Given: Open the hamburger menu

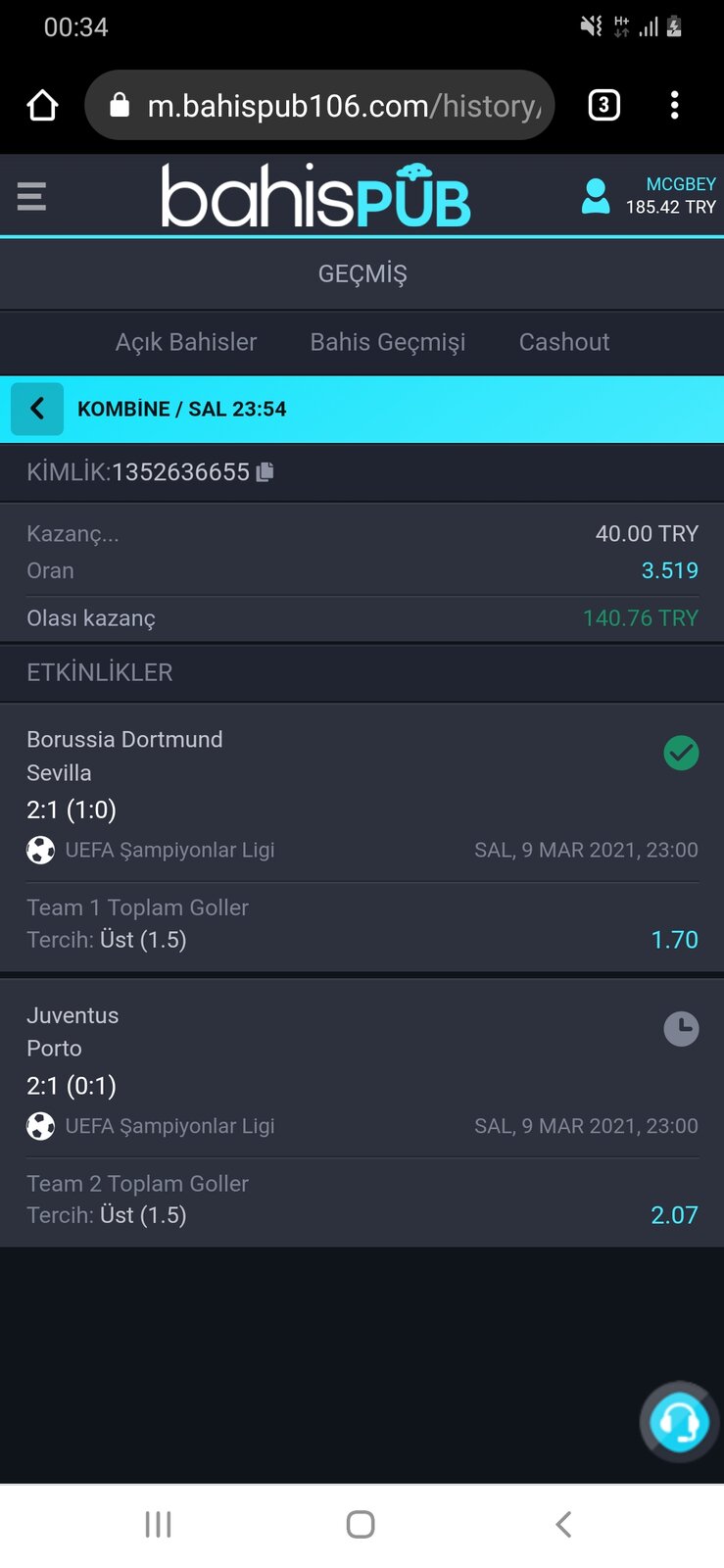Looking at the screenshot, I should tap(31, 197).
